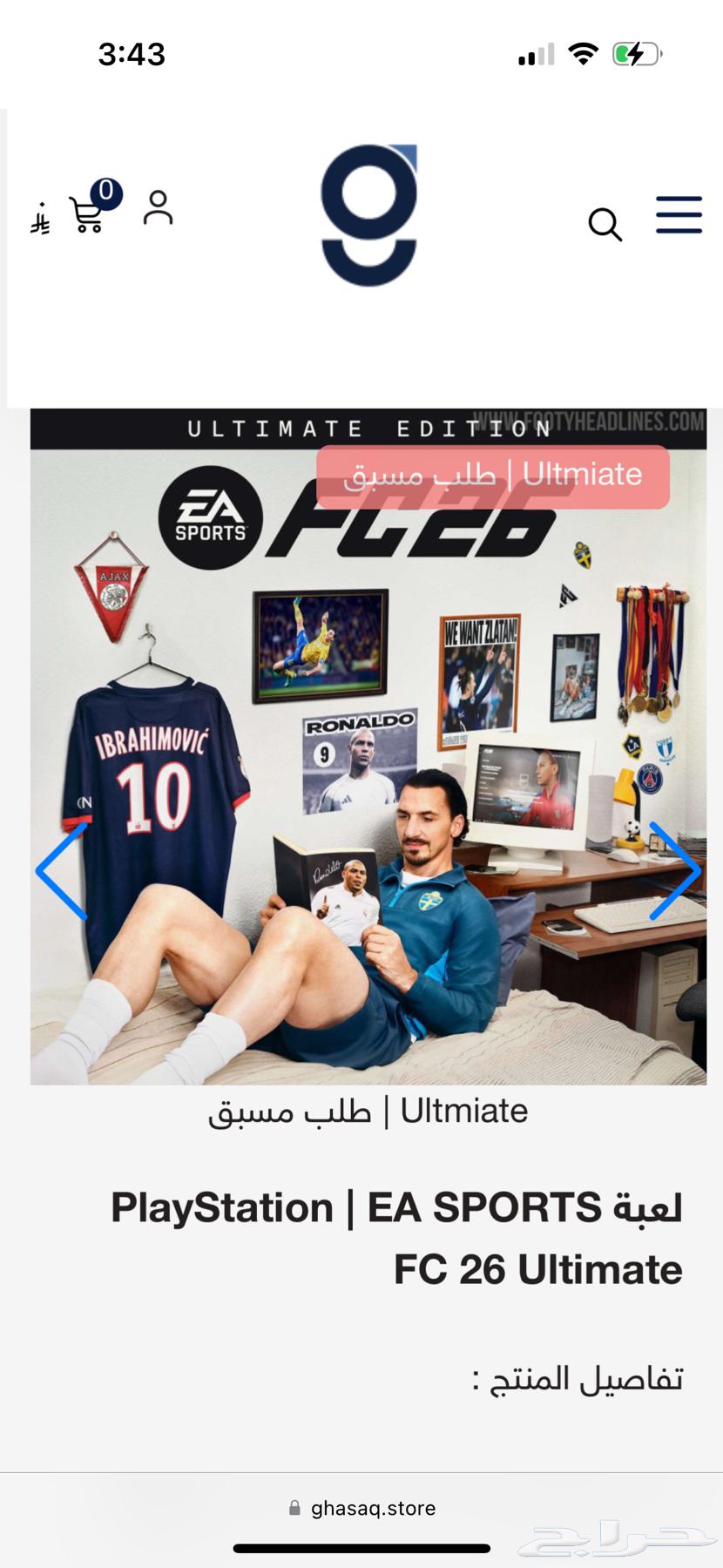Advance carousel with the right chevron arrow

pos(675,871)
